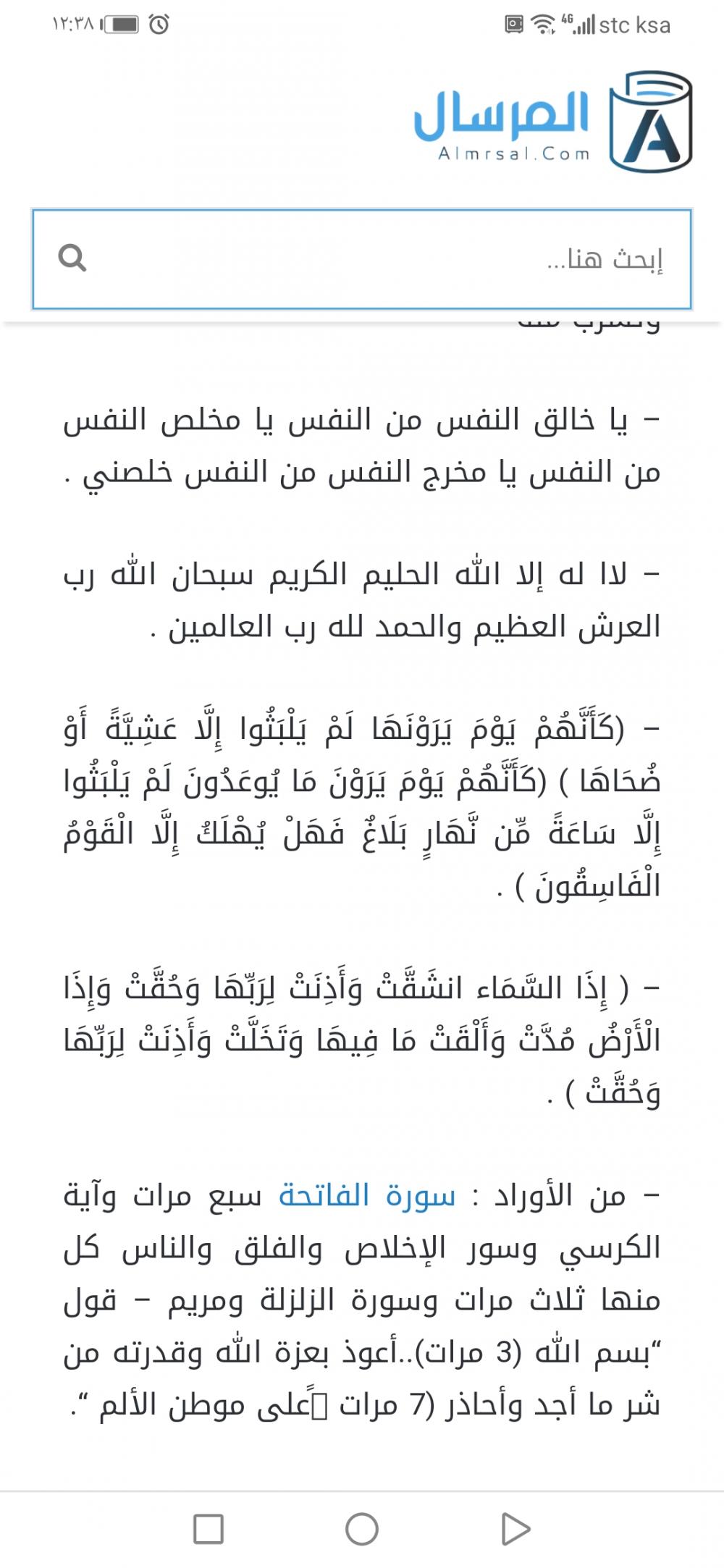Open the سورة الفاتحة link
Image resolution: width=724 pixels, height=1568 pixels.
click(x=367, y=1196)
